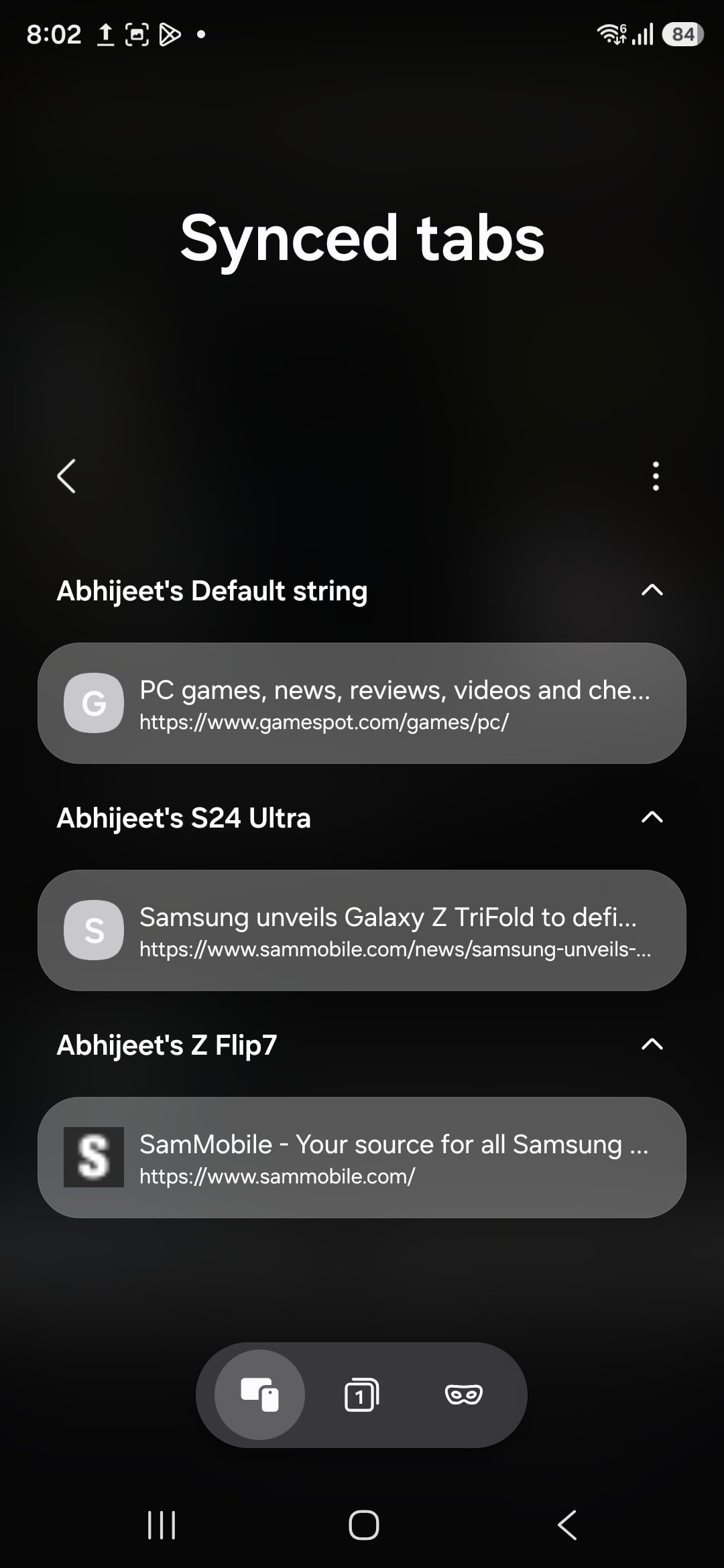Tap the battery indicator showing 84 percent

(682, 34)
